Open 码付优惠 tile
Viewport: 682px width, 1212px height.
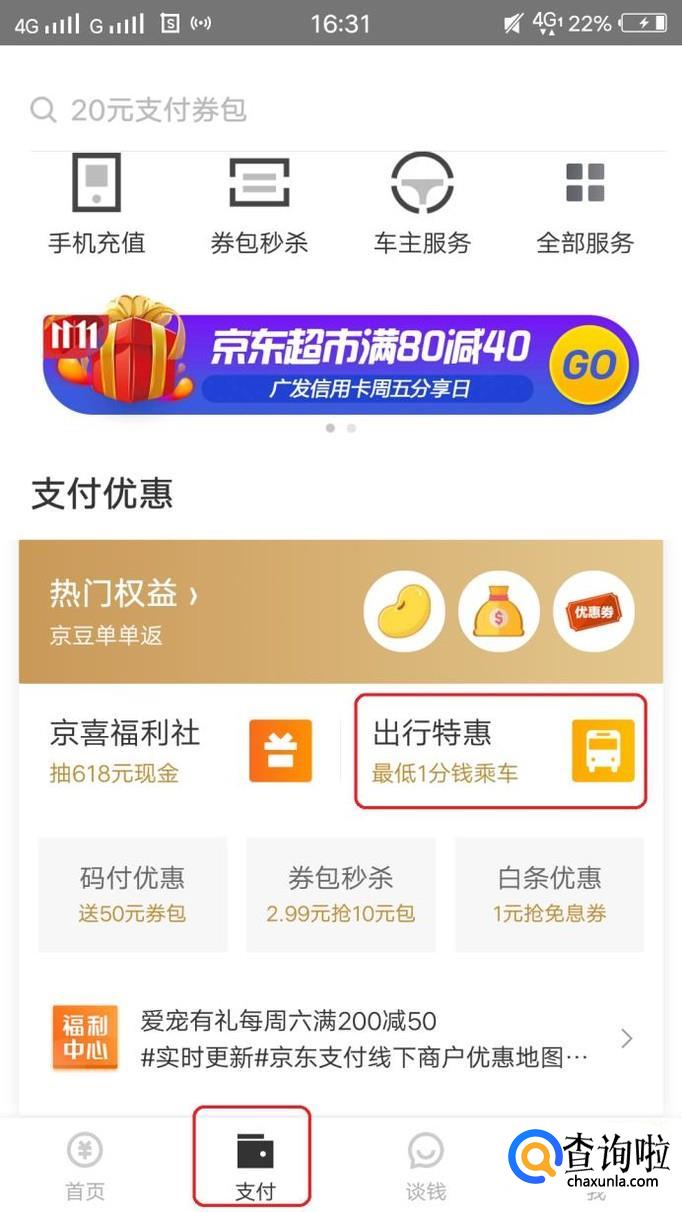pyautogui.click(x=132, y=894)
